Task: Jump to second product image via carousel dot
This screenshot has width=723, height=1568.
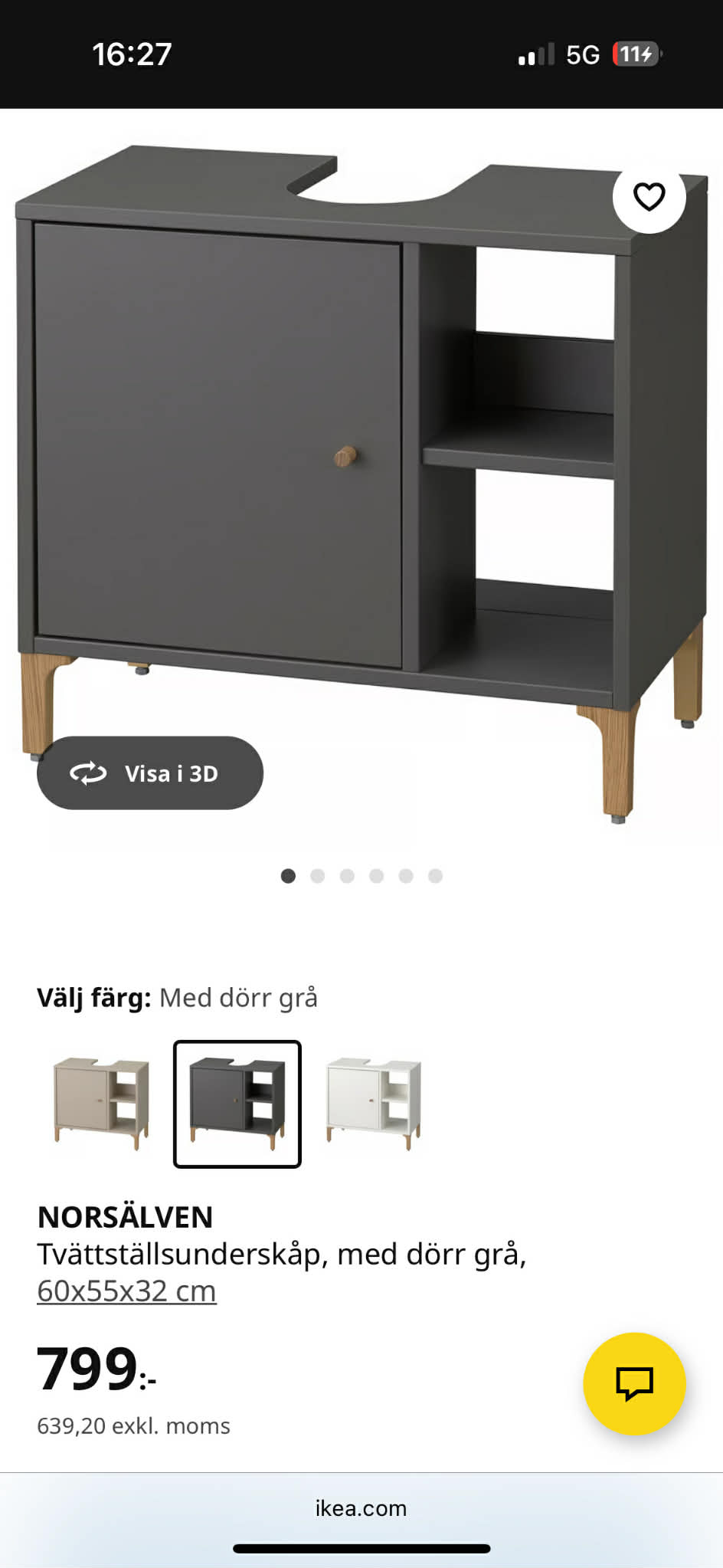Action: [x=317, y=874]
